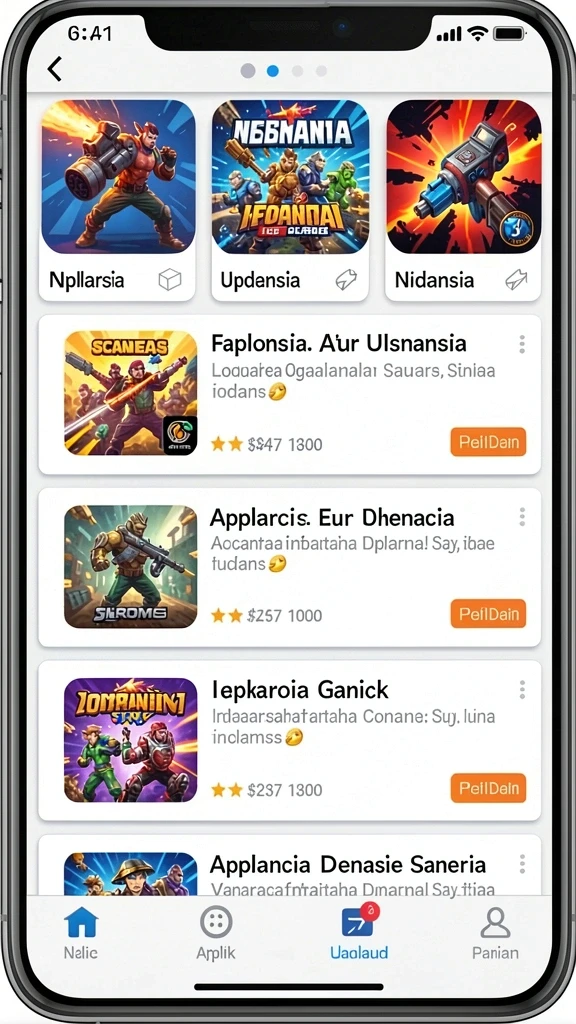Image resolution: width=576 pixels, height=1024 pixels.
Task: Open the Updansia featured game card
Action: (290, 199)
